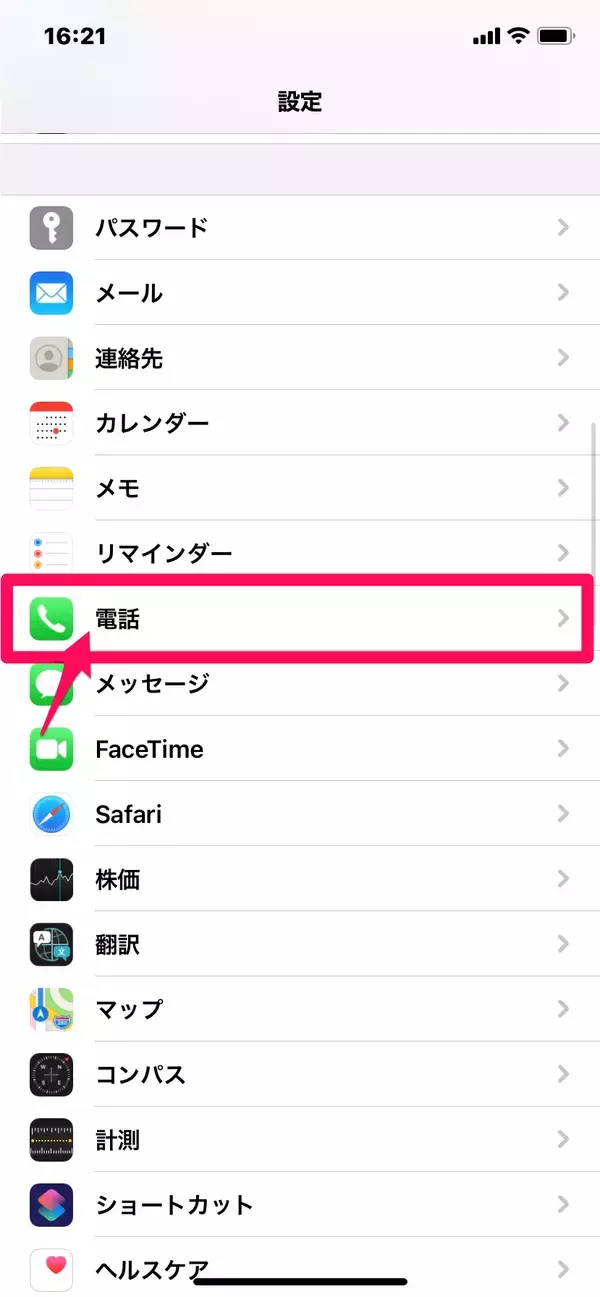Go to マップ settings
The image size is (600, 1297).
[300, 1009]
